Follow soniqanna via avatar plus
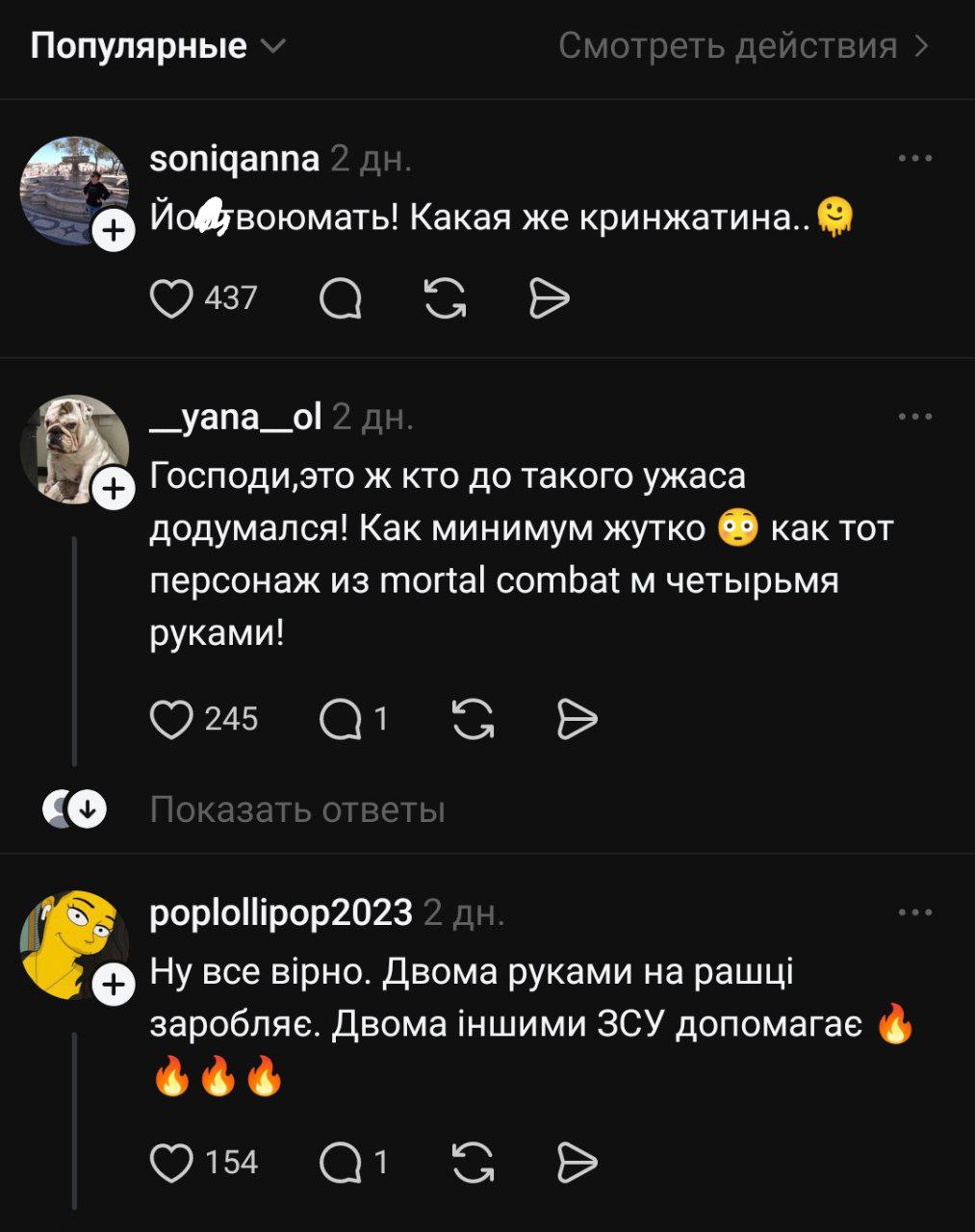Screen dimensions: 975x1232 tap(114, 231)
